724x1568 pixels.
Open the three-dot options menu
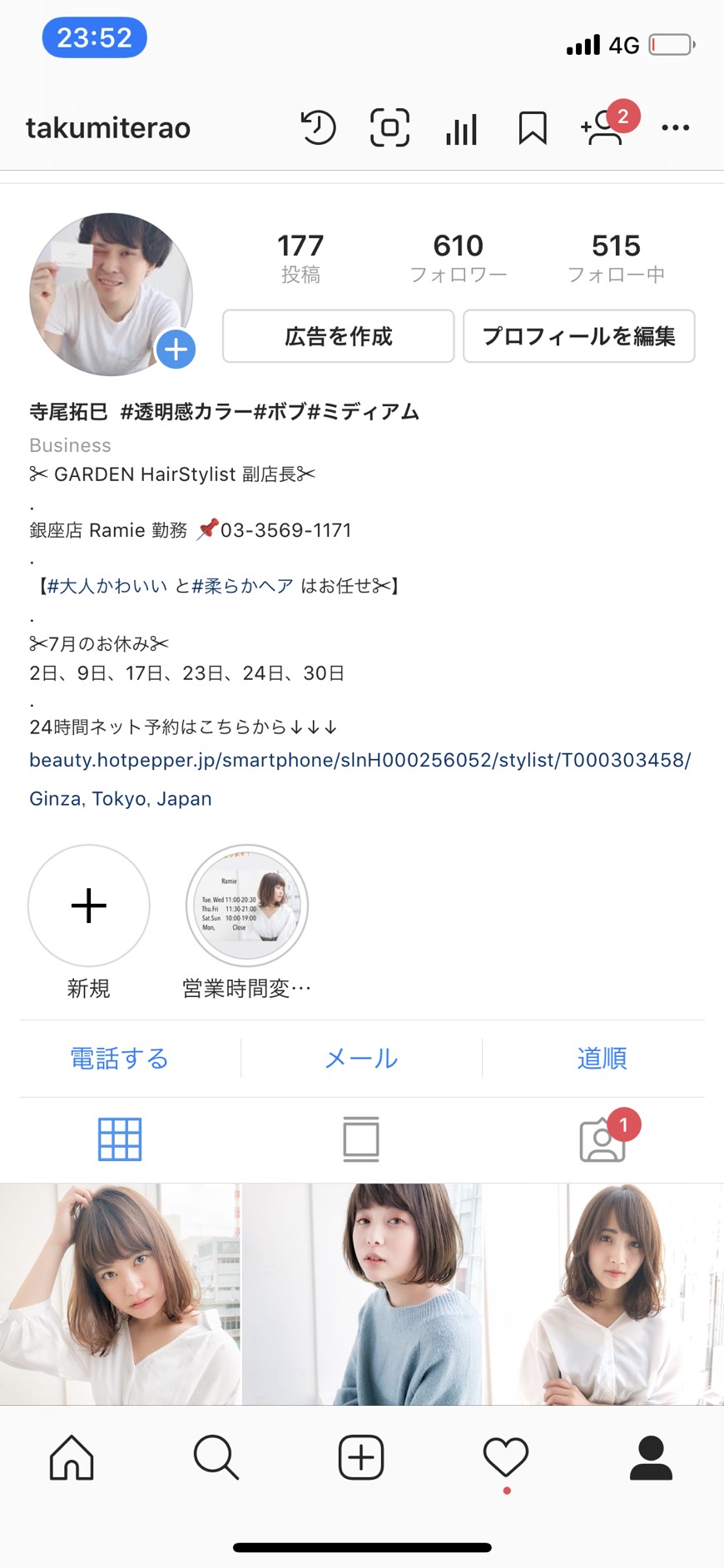(x=675, y=128)
